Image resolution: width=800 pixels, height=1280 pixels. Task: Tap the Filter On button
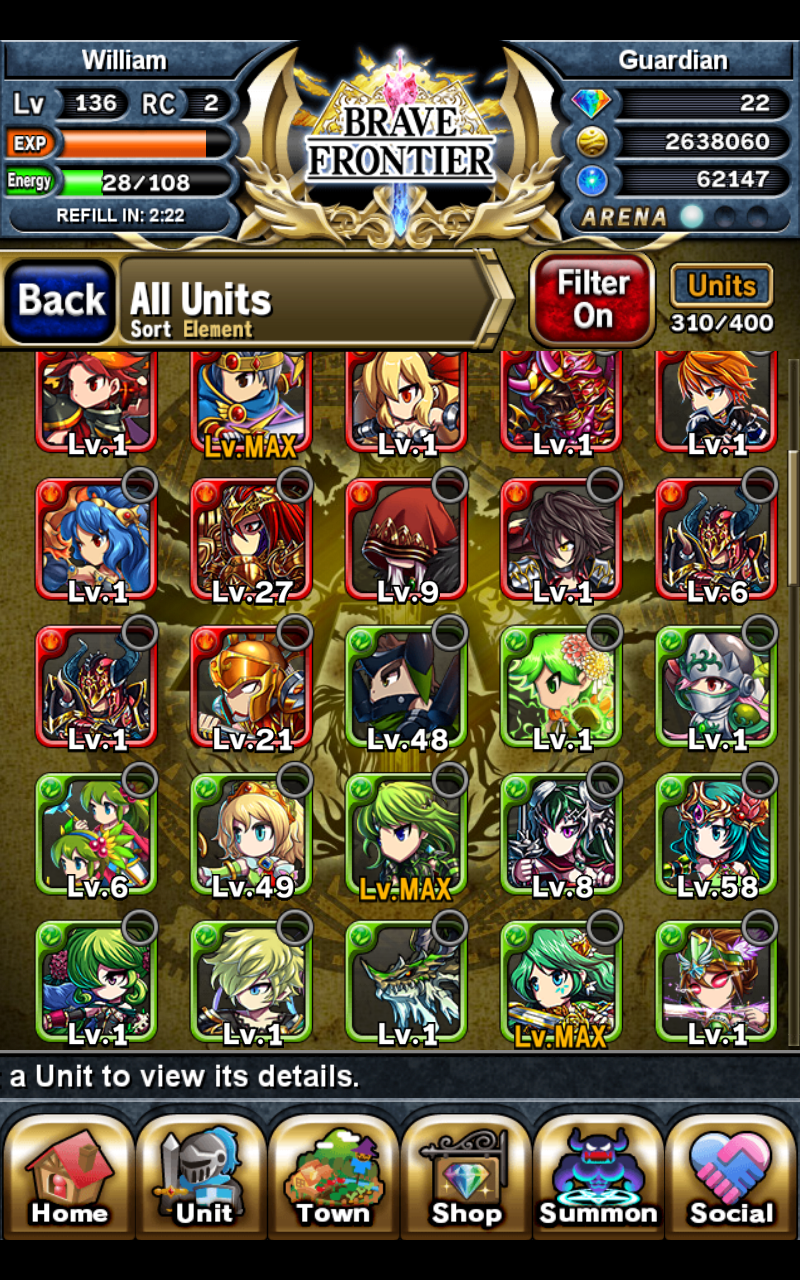pyautogui.click(x=592, y=299)
